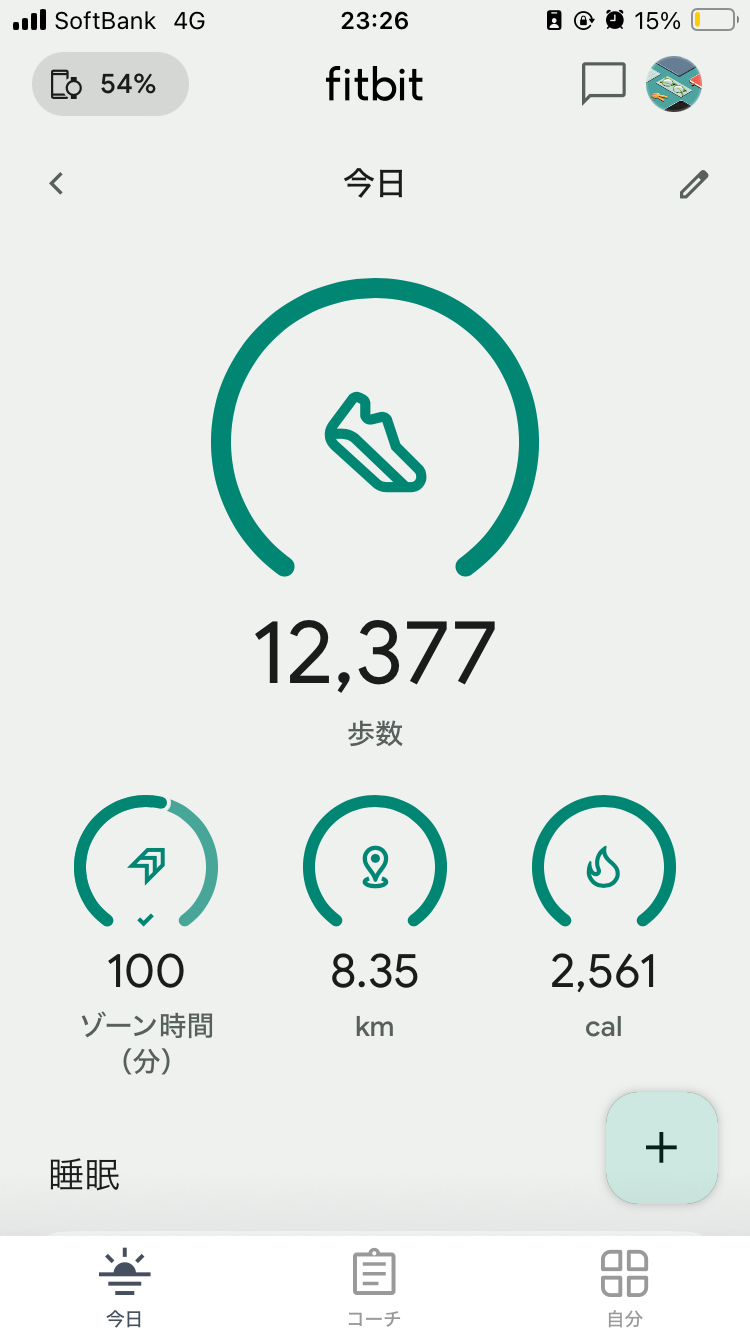This screenshot has width=750, height=1334.
Task: Add a new entry with the plus button
Action: 662,1147
